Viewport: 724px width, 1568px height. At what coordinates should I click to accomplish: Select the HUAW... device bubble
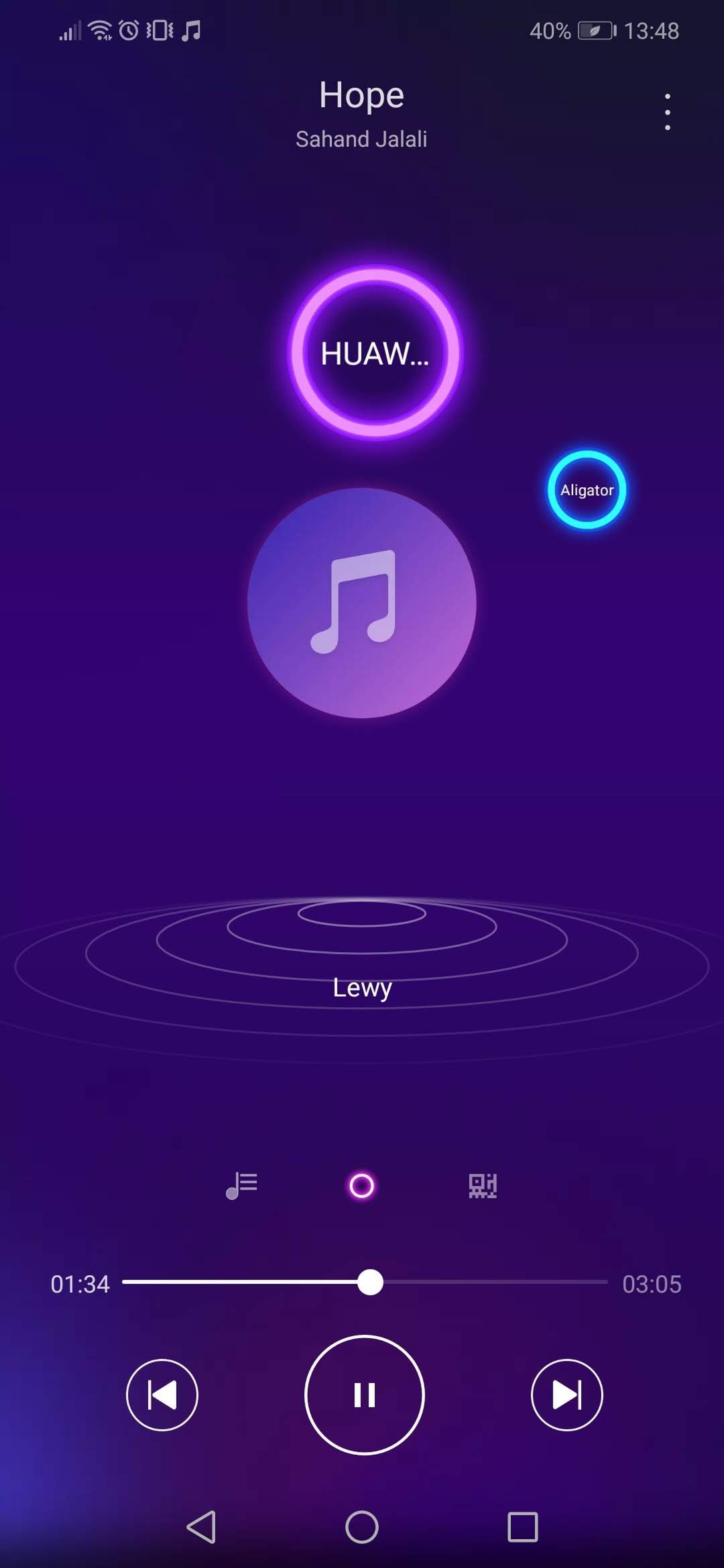pyautogui.click(x=375, y=353)
